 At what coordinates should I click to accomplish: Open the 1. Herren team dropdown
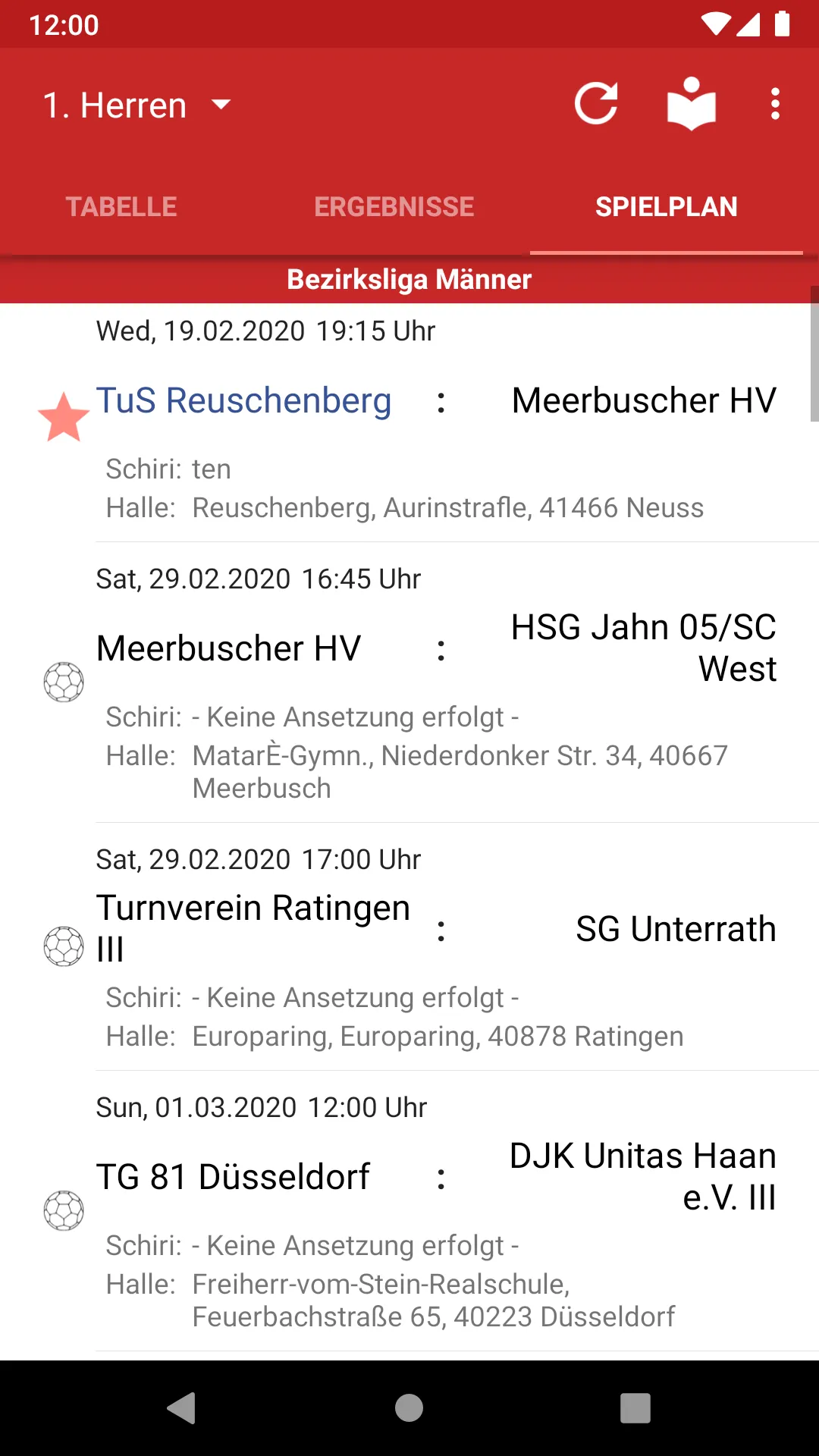pos(136,105)
